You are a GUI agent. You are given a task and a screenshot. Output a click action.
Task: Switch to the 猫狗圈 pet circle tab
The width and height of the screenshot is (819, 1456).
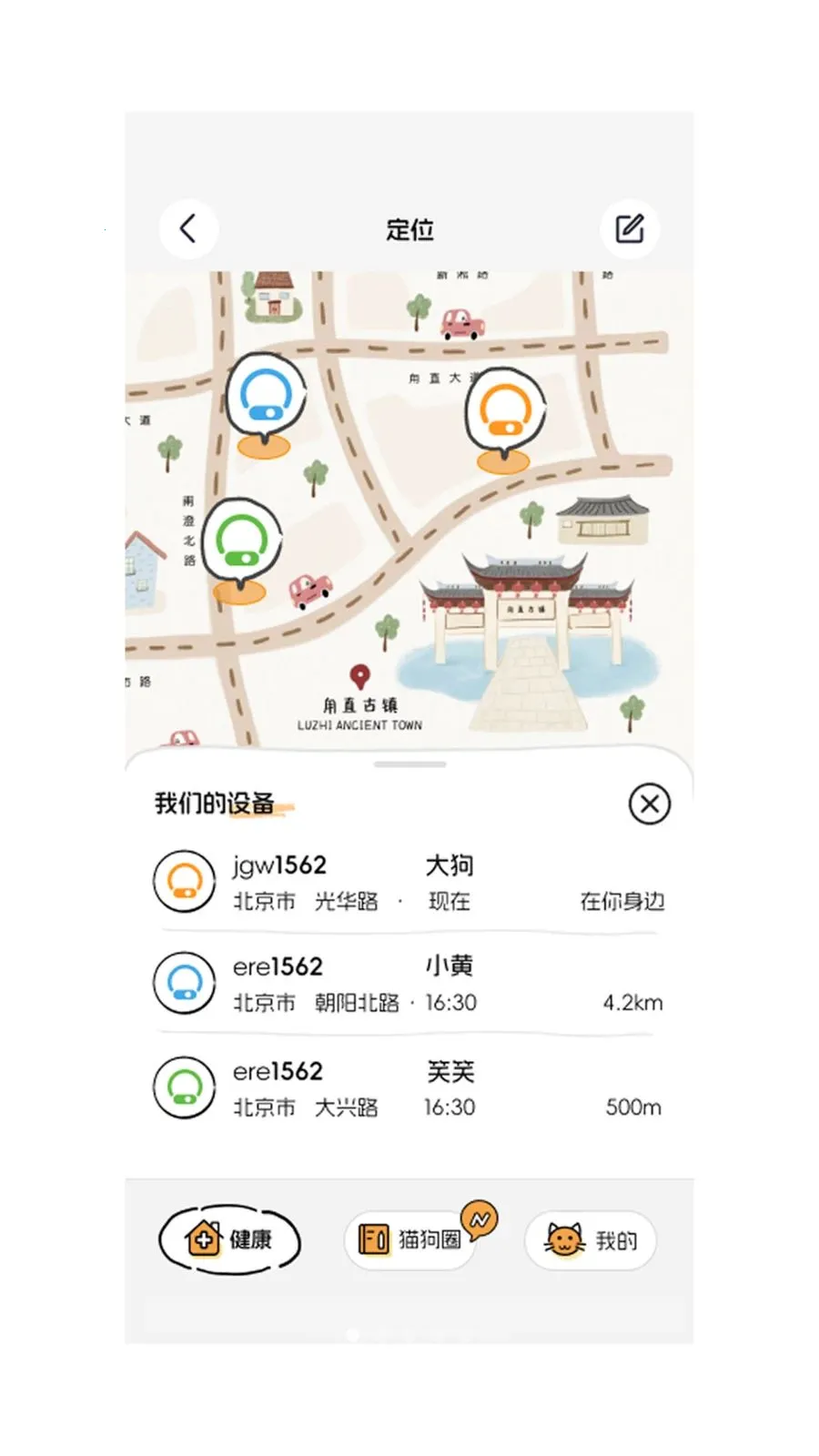click(x=411, y=1239)
